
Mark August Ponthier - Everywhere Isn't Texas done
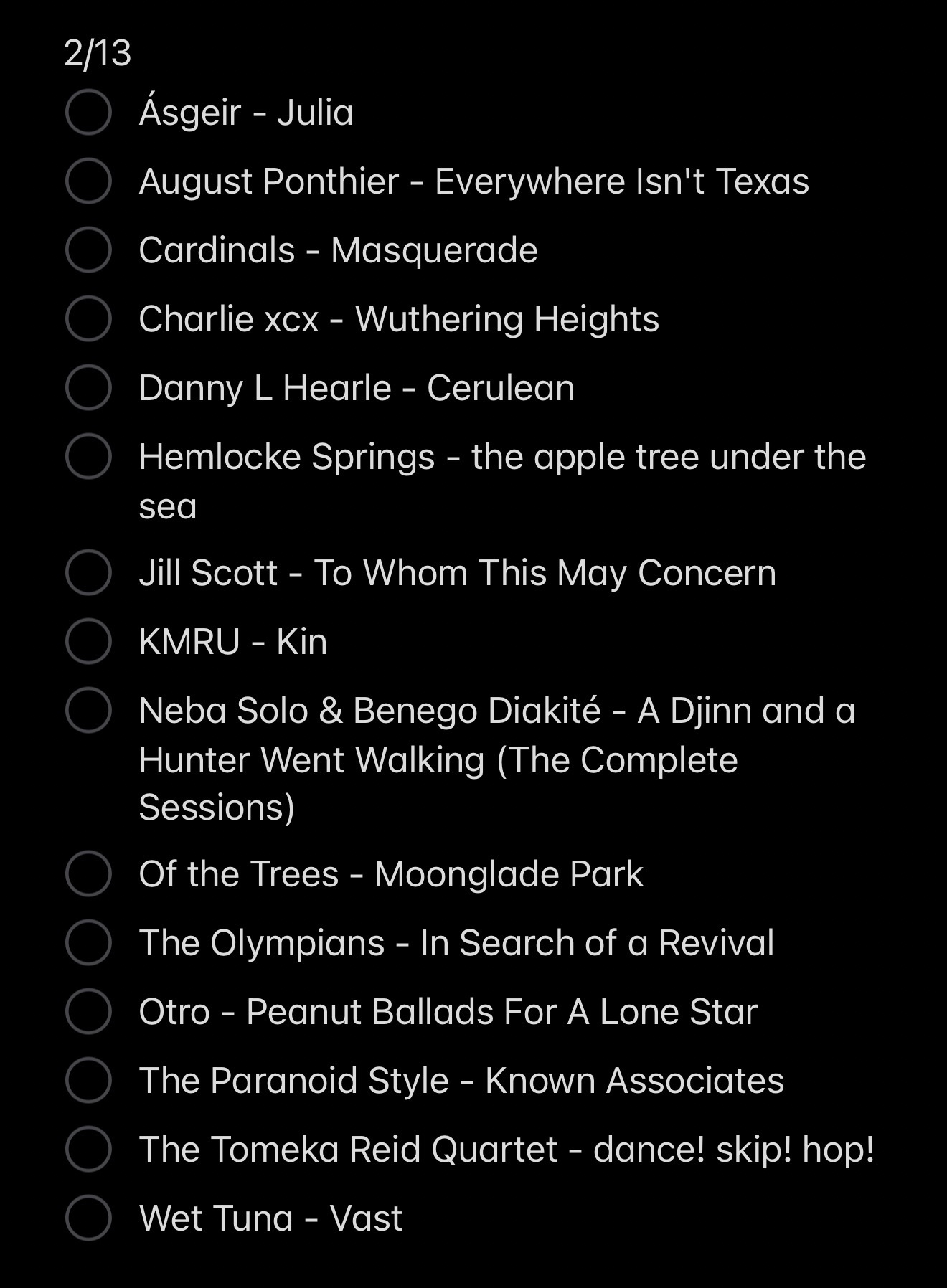pos(88,181)
